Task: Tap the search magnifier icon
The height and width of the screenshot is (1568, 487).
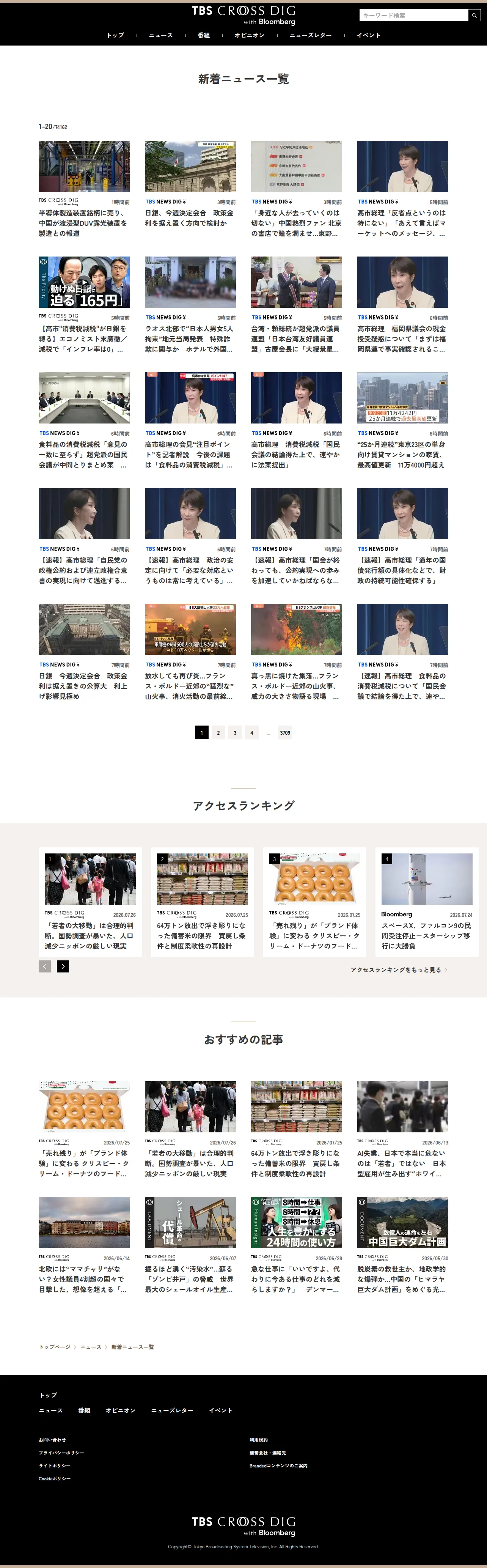Action: 474,15
